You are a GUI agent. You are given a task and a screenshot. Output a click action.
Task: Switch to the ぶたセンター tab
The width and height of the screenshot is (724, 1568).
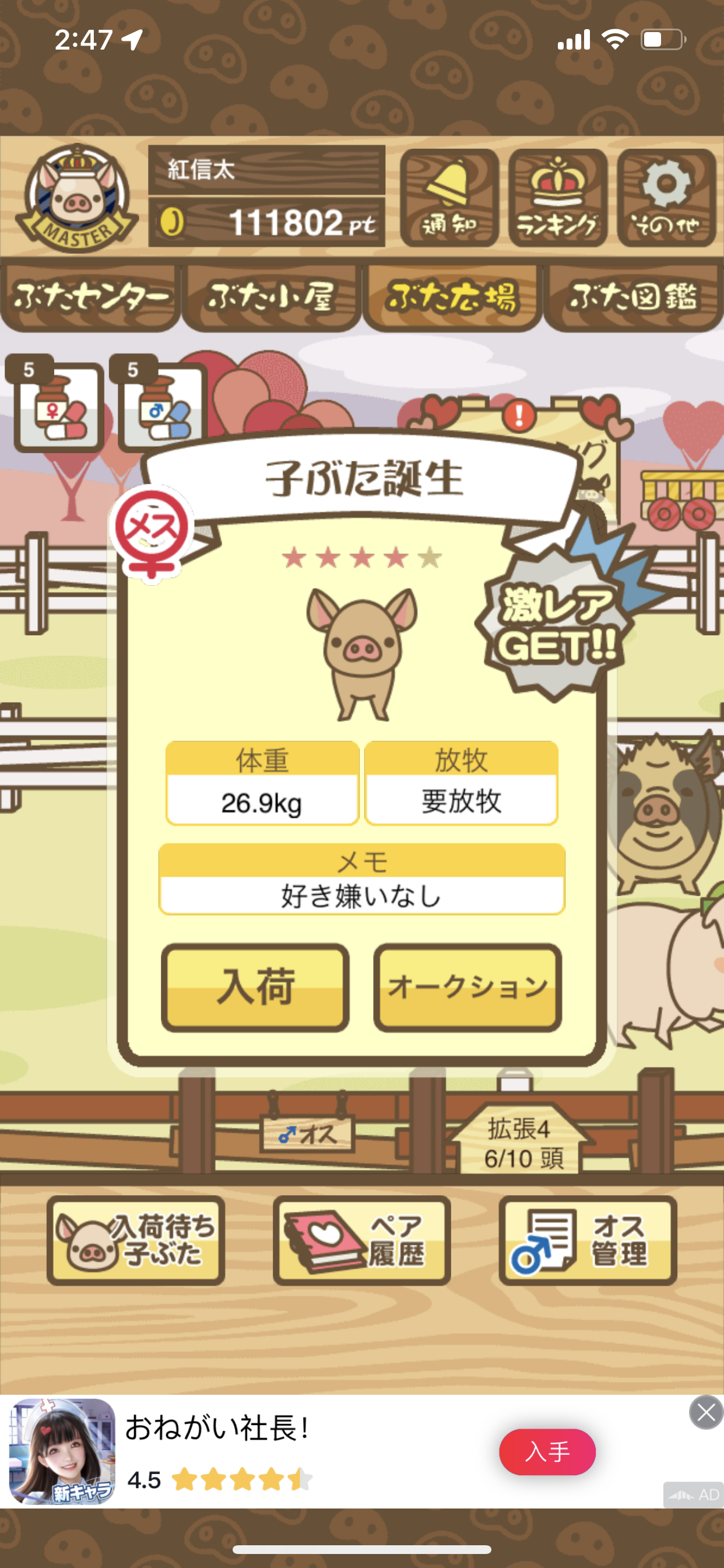point(91,297)
